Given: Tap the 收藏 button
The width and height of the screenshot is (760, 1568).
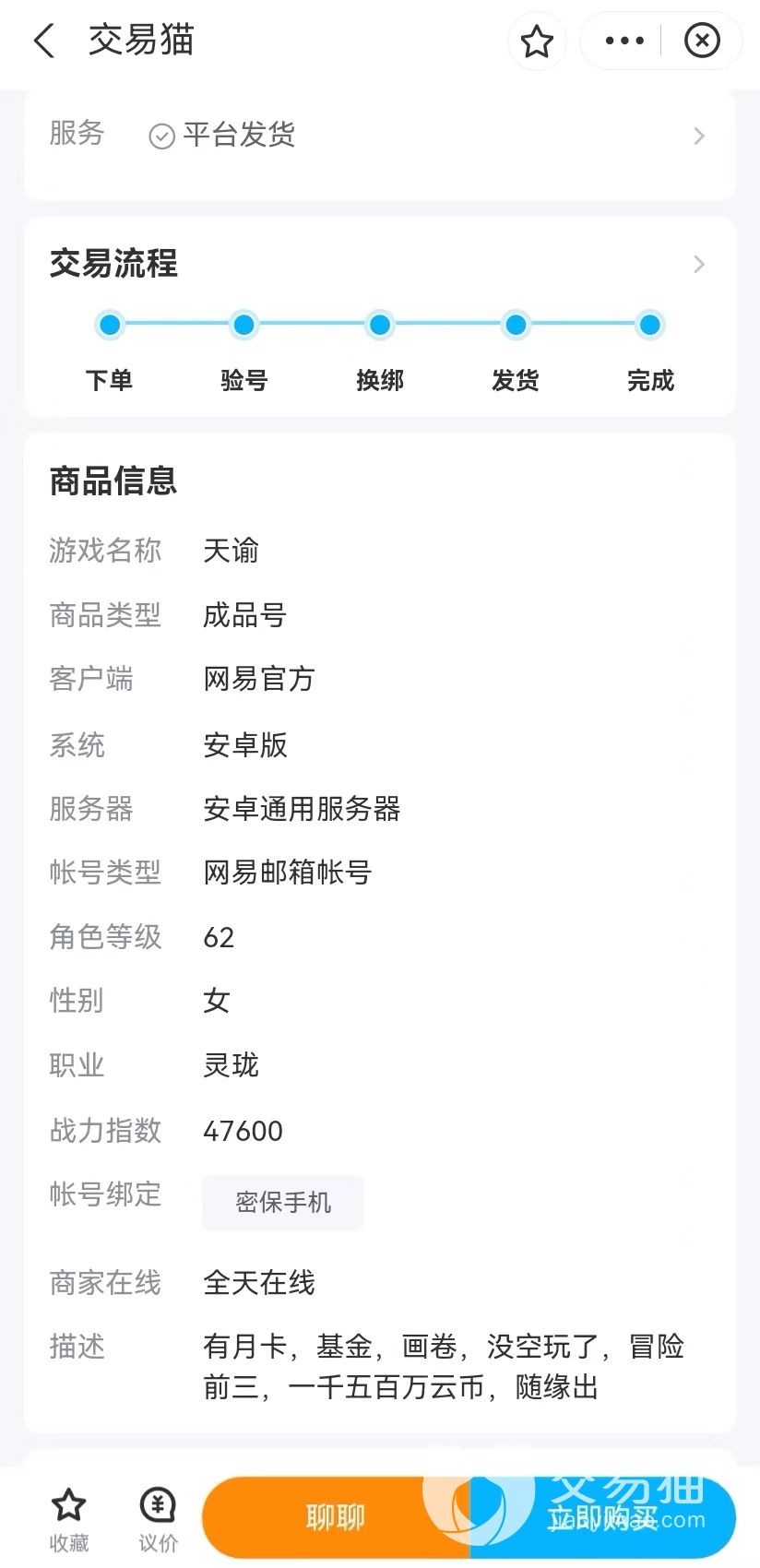Looking at the screenshot, I should pos(69,1517).
